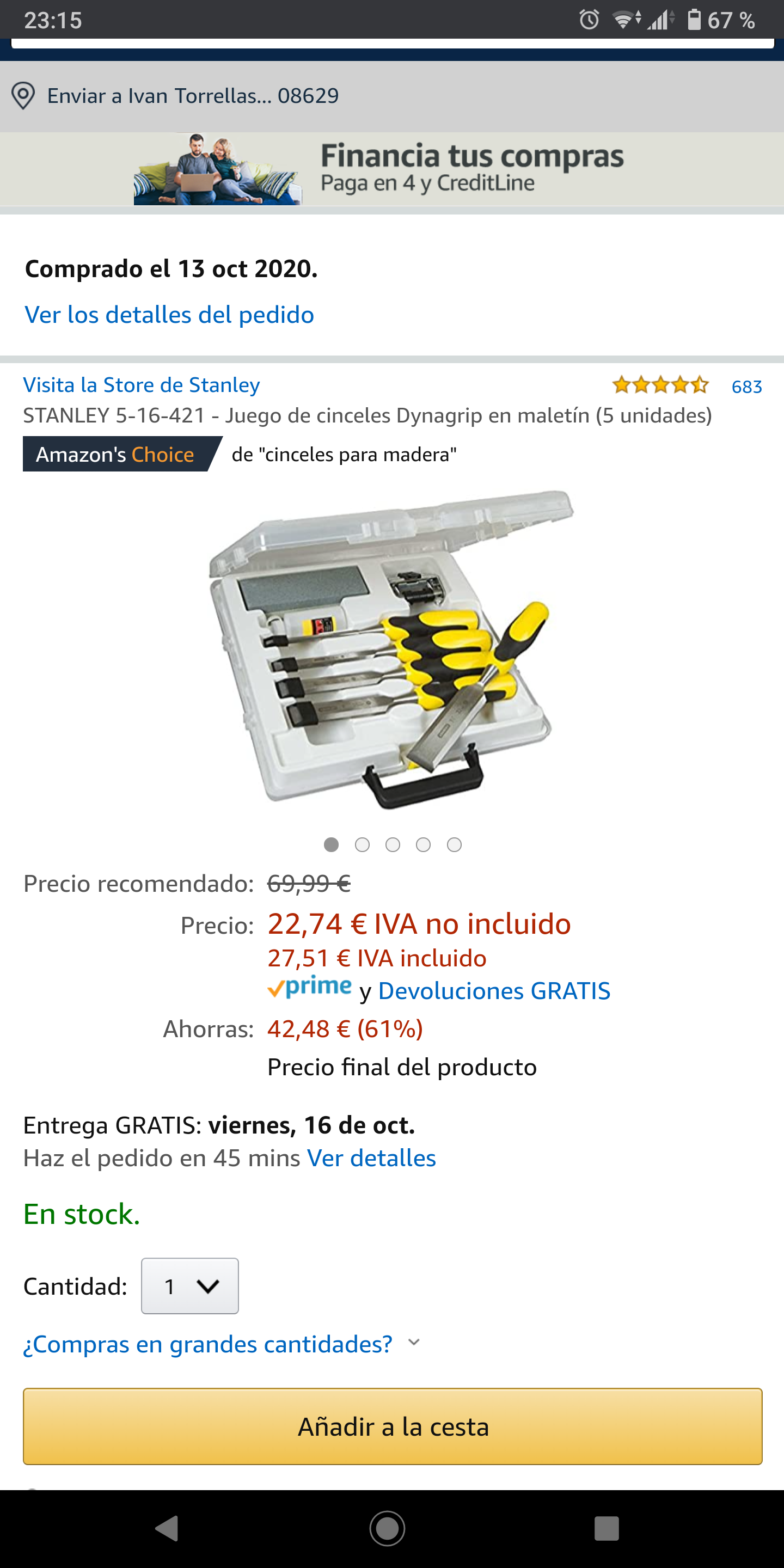Go back with system back button
Screen dimensions: 784x1568
(x=167, y=1528)
